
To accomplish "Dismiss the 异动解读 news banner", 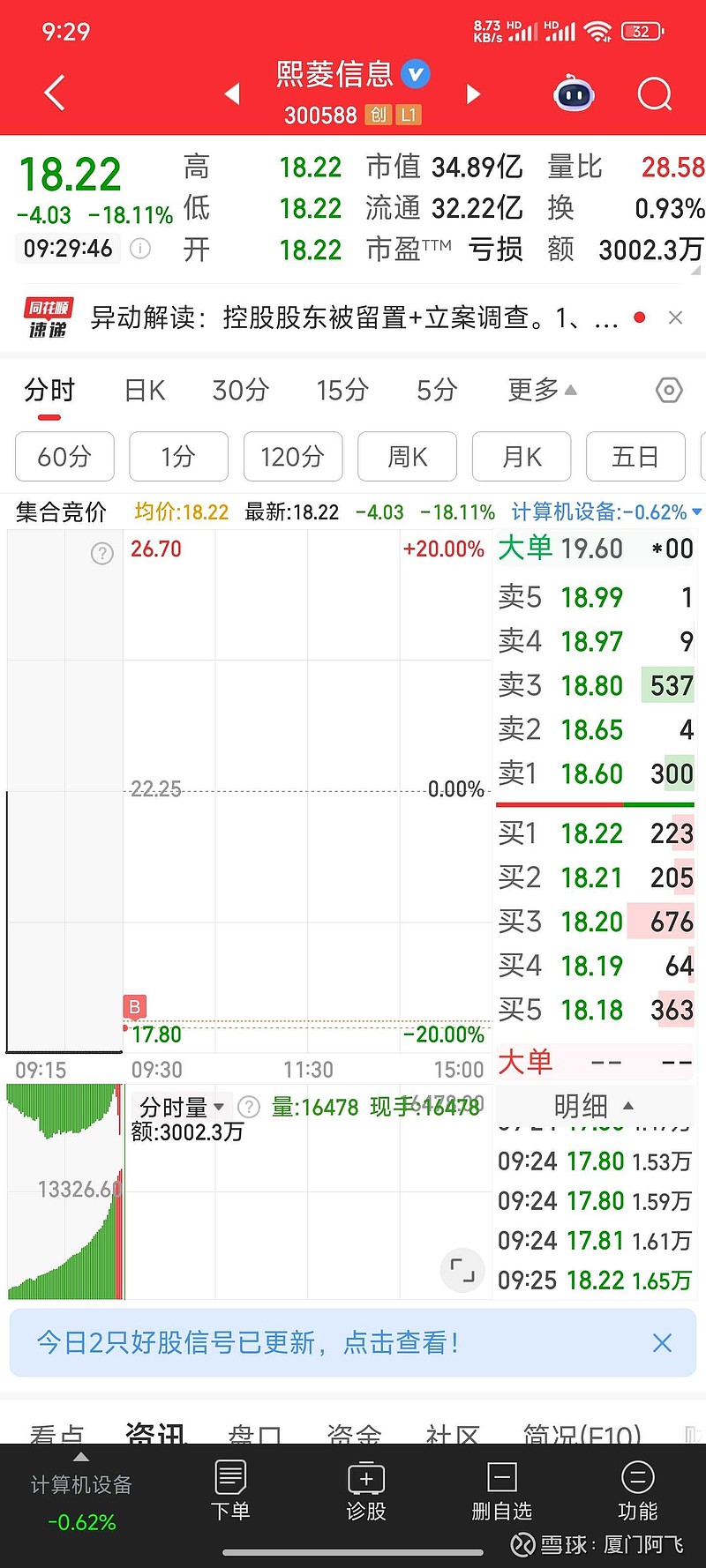I will point(675,317).
